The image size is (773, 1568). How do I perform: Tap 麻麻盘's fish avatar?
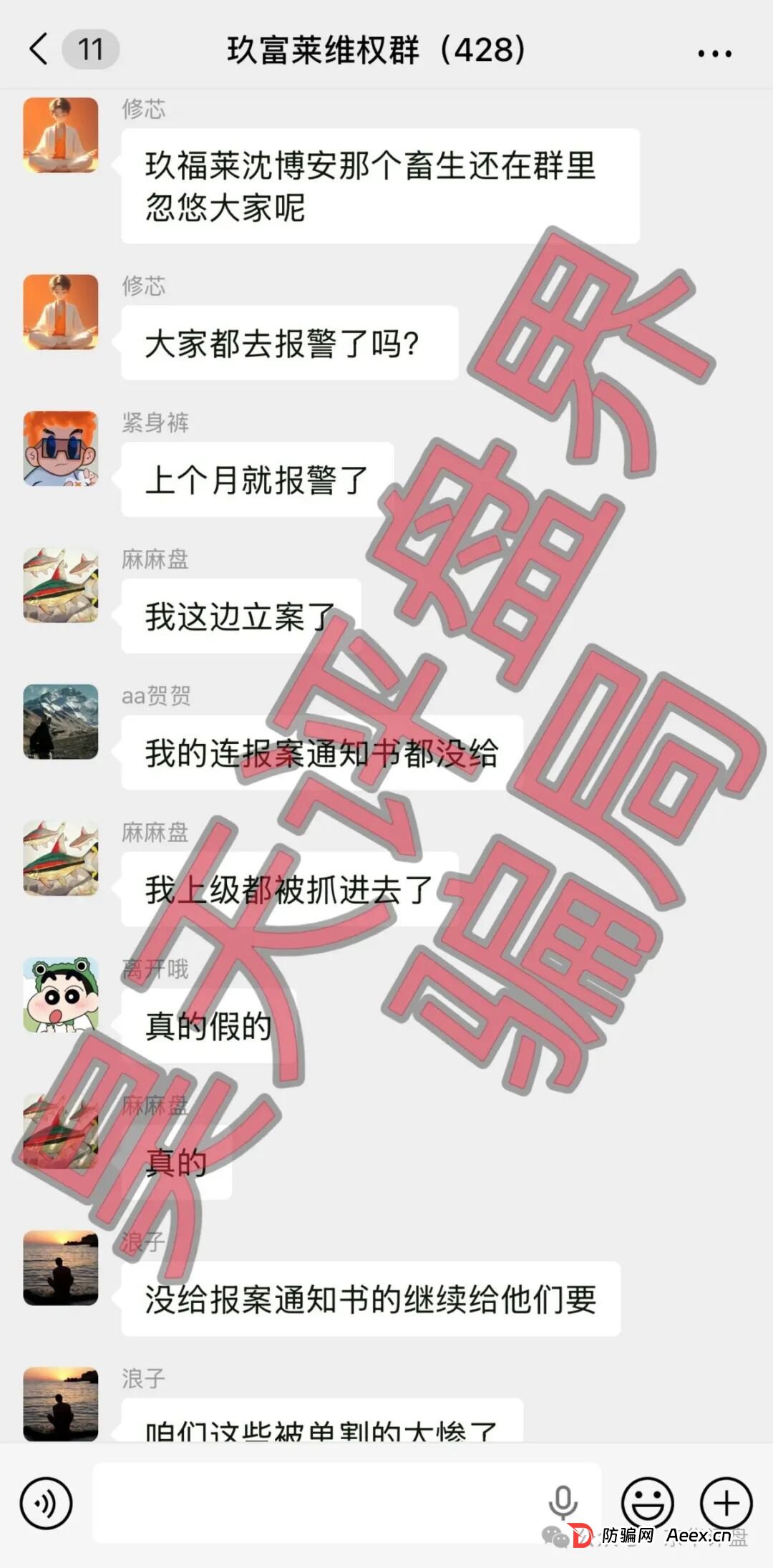pyautogui.click(x=60, y=584)
